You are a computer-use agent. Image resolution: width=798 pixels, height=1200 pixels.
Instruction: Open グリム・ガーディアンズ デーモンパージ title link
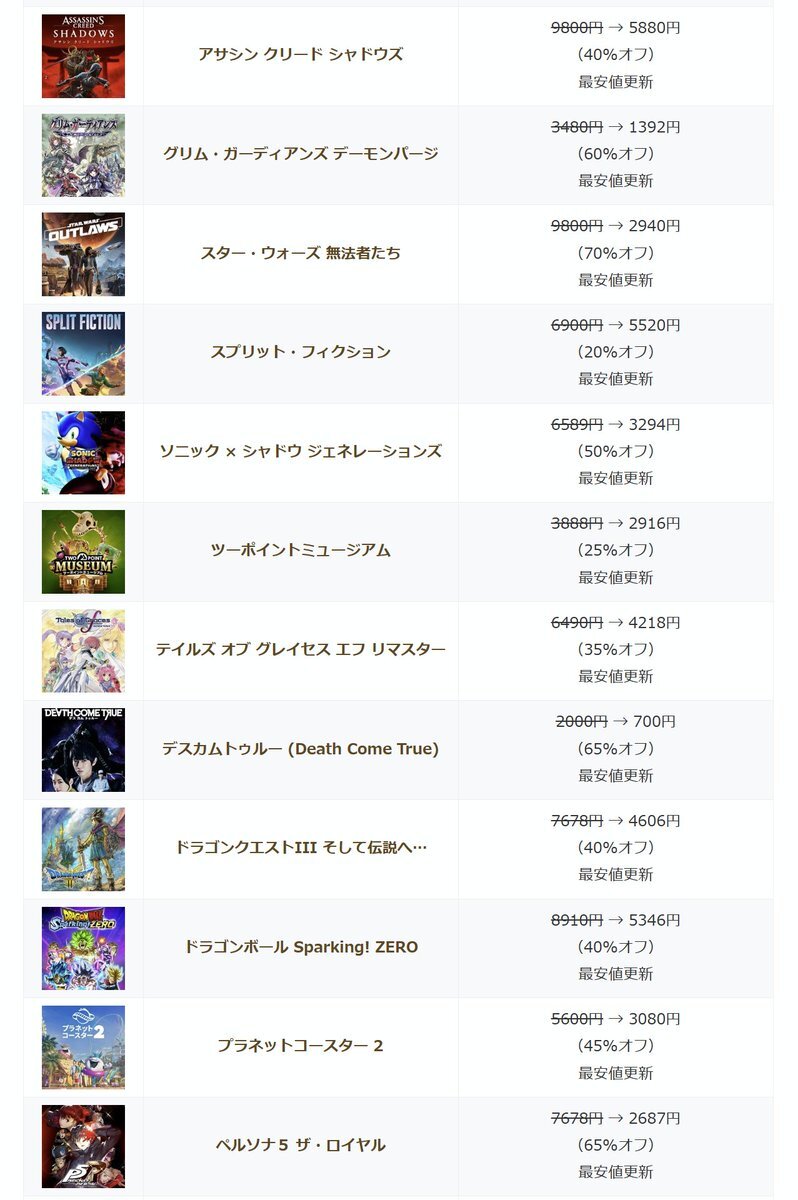pyautogui.click(x=301, y=154)
